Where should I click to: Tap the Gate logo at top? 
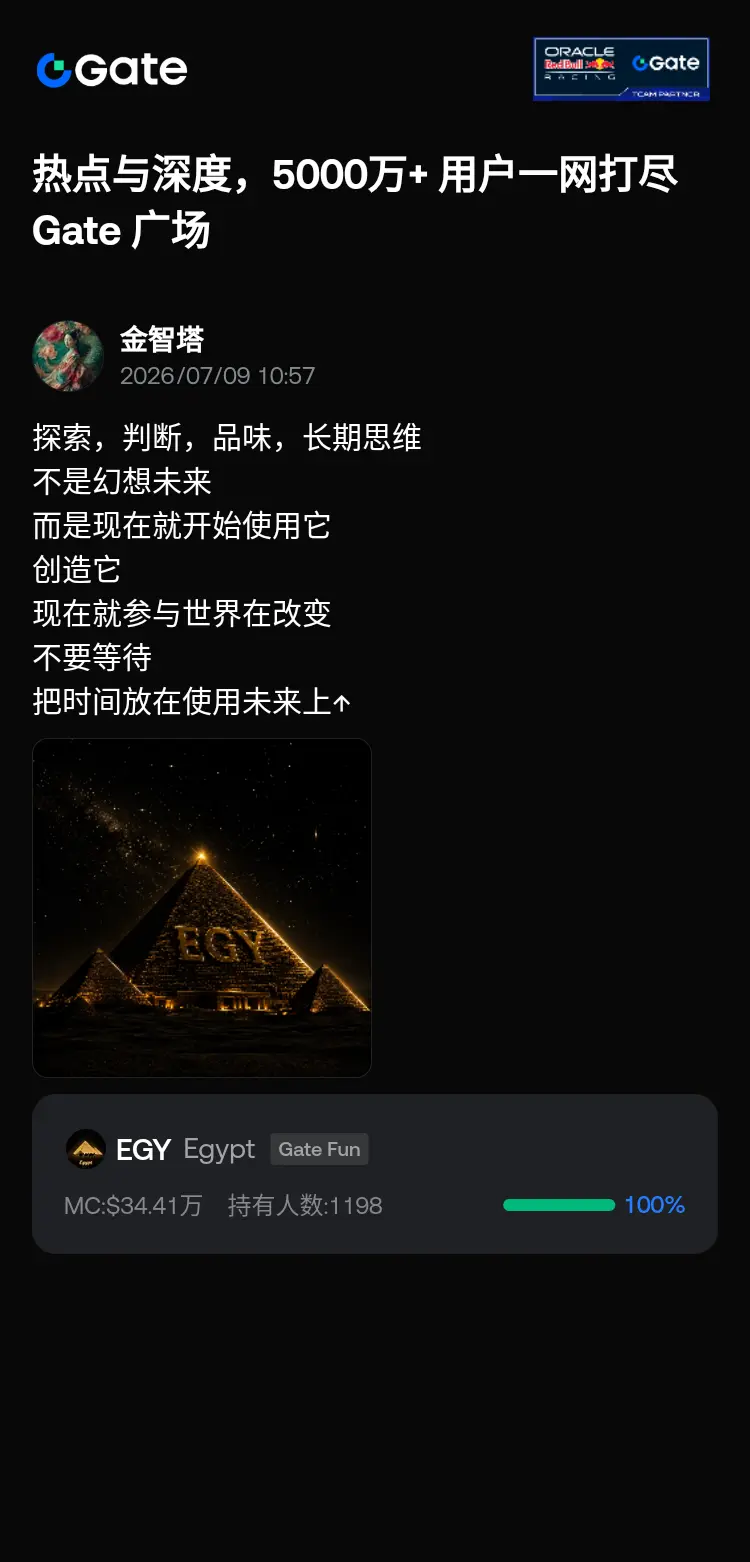coord(112,70)
